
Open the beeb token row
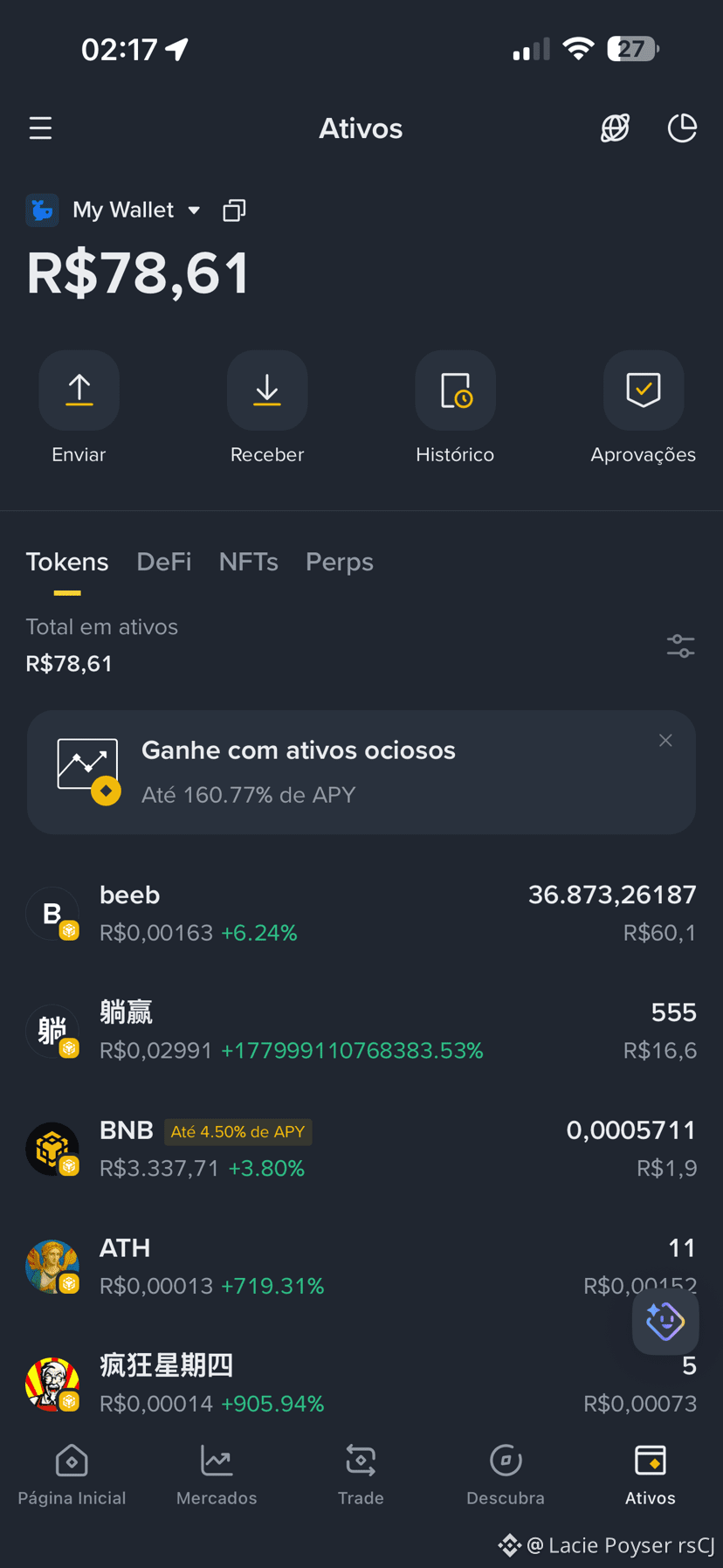[x=361, y=914]
